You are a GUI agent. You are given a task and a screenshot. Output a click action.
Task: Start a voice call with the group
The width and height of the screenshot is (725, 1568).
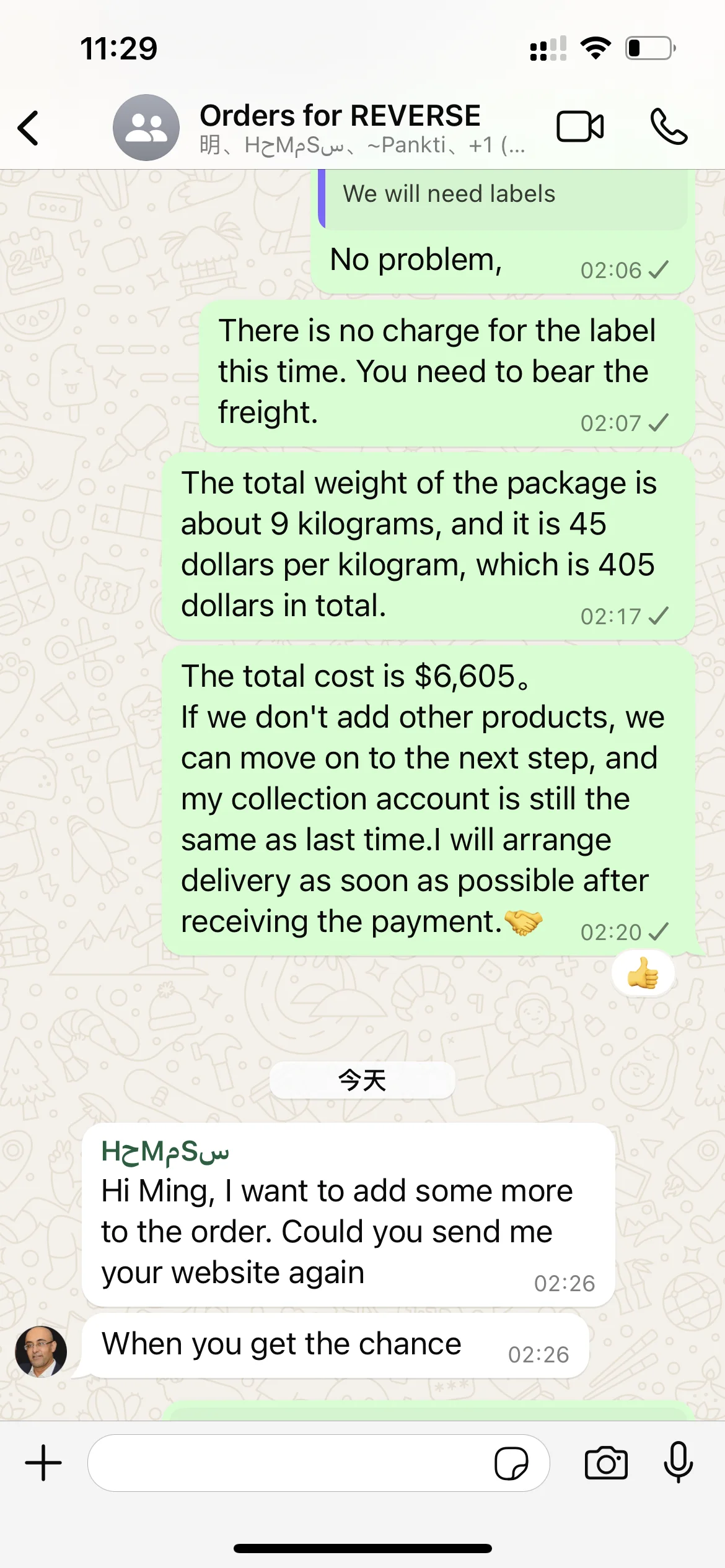(x=669, y=127)
